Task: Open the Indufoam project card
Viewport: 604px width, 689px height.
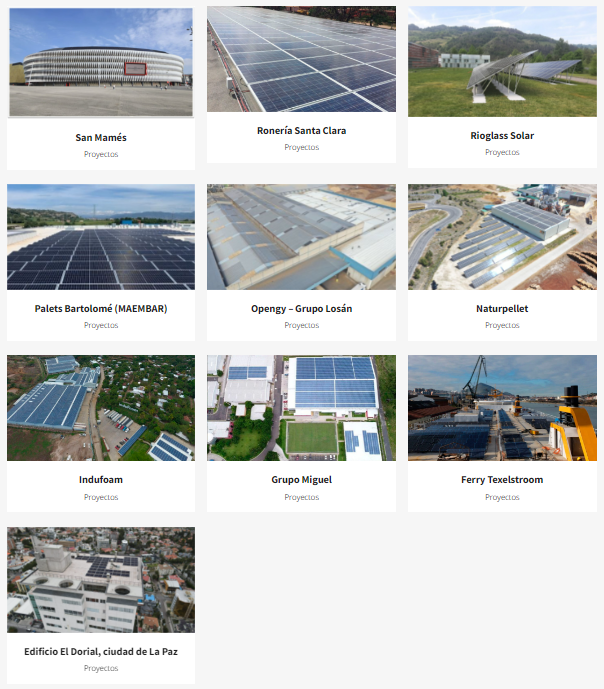Action: coord(101,480)
